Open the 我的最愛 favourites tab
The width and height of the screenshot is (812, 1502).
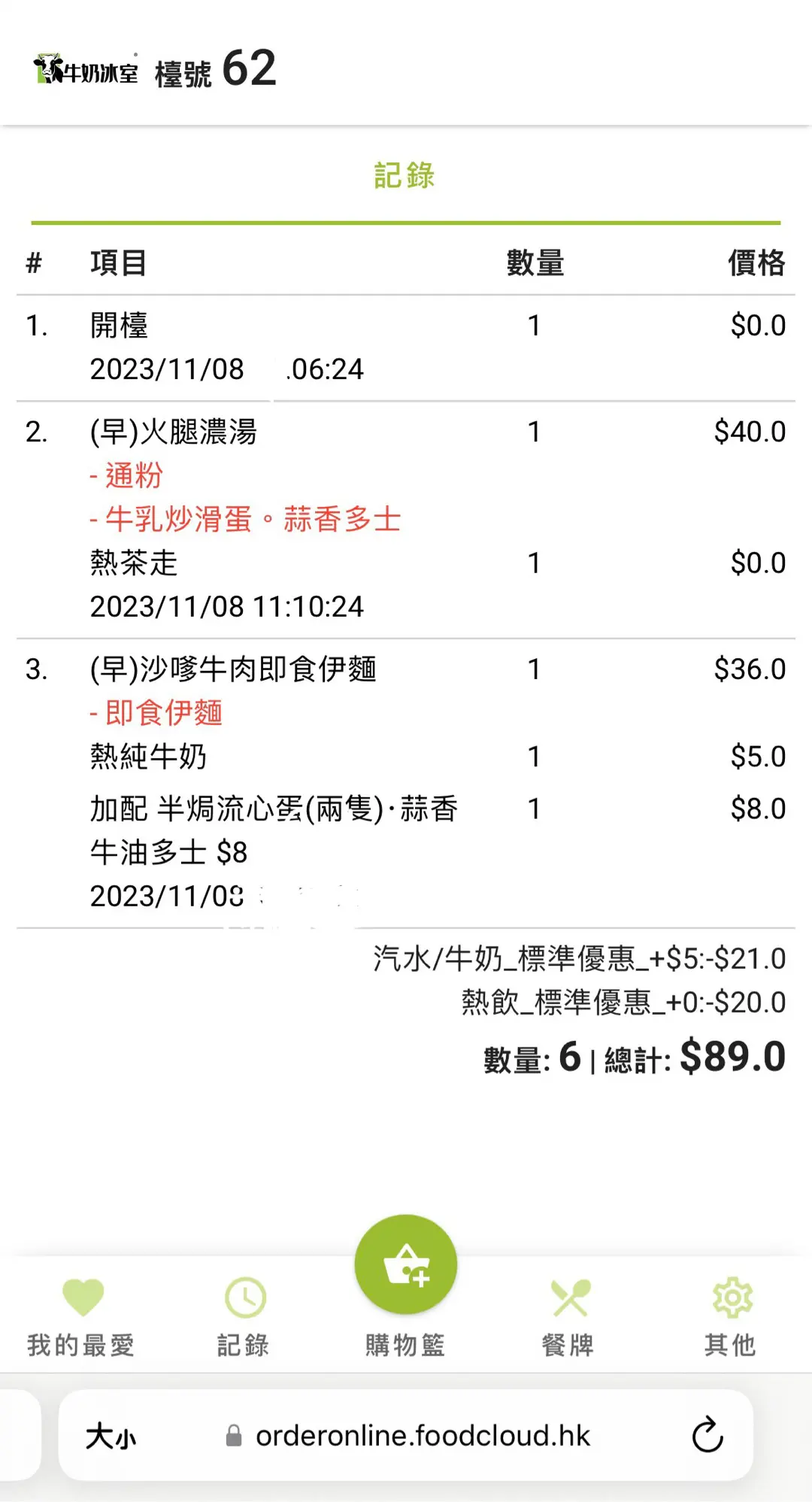click(81, 1315)
